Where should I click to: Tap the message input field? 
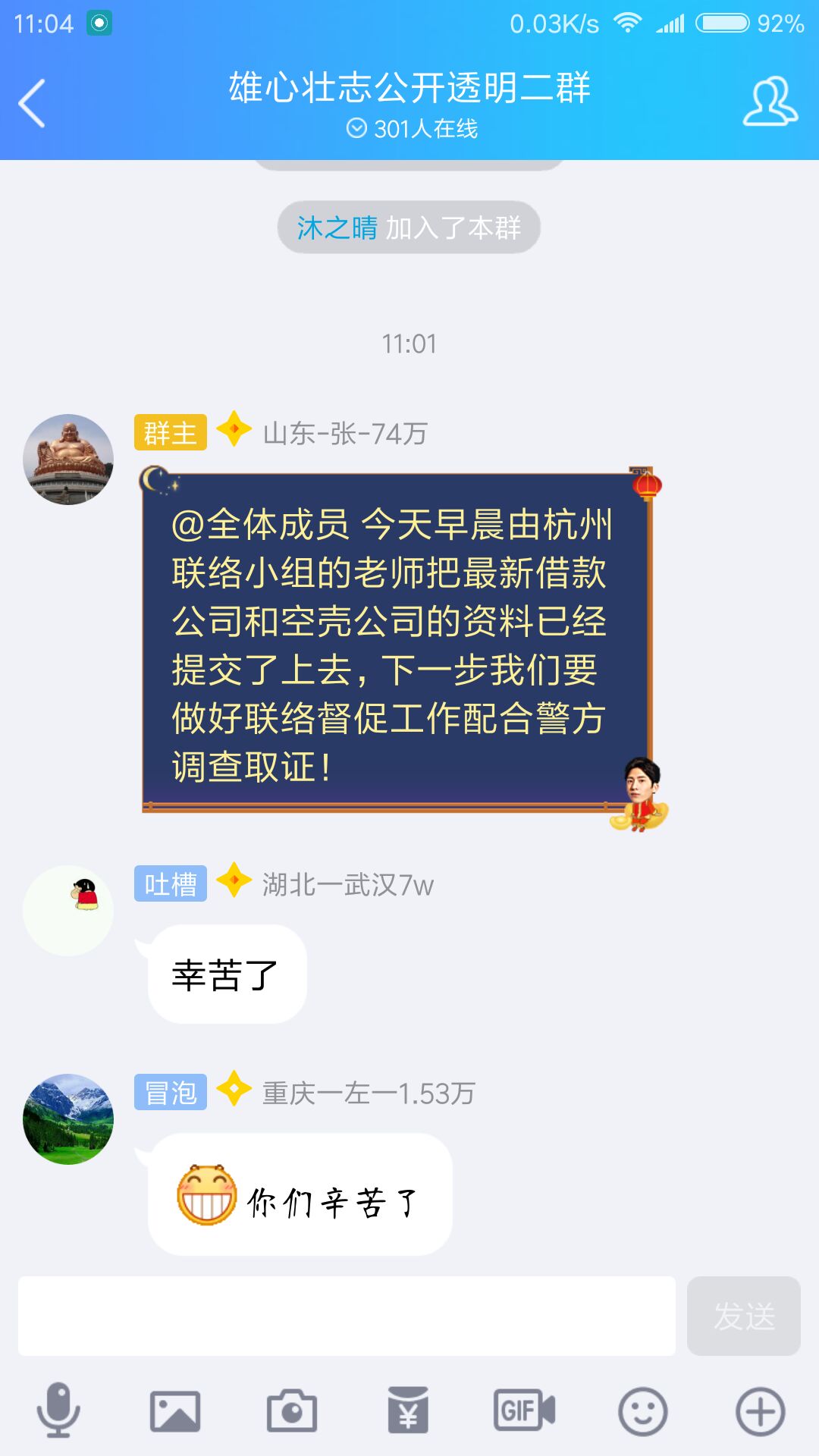coord(347,1316)
